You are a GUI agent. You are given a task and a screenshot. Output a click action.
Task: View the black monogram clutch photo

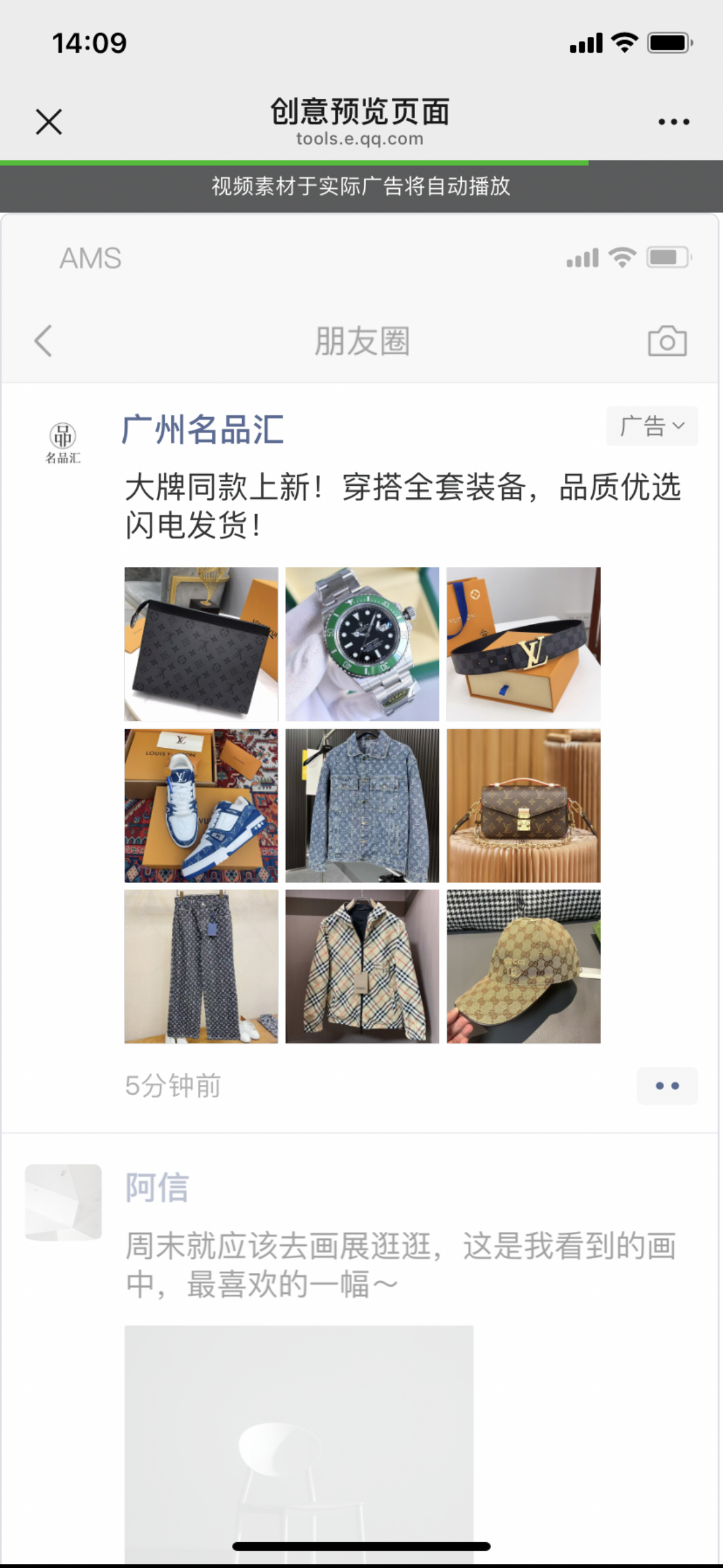tap(201, 644)
